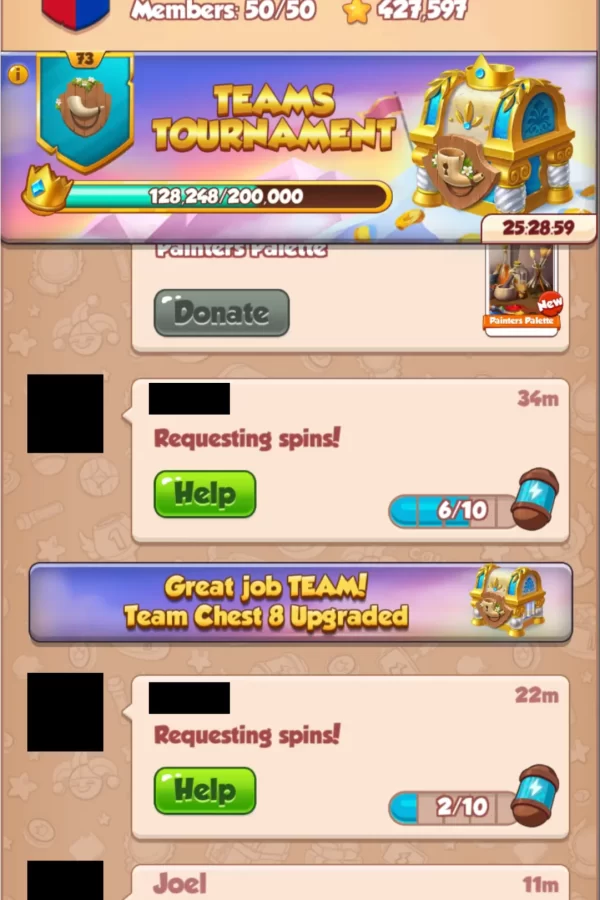Open the Teams Tournament info icon
The height and width of the screenshot is (900, 600).
(x=16, y=74)
